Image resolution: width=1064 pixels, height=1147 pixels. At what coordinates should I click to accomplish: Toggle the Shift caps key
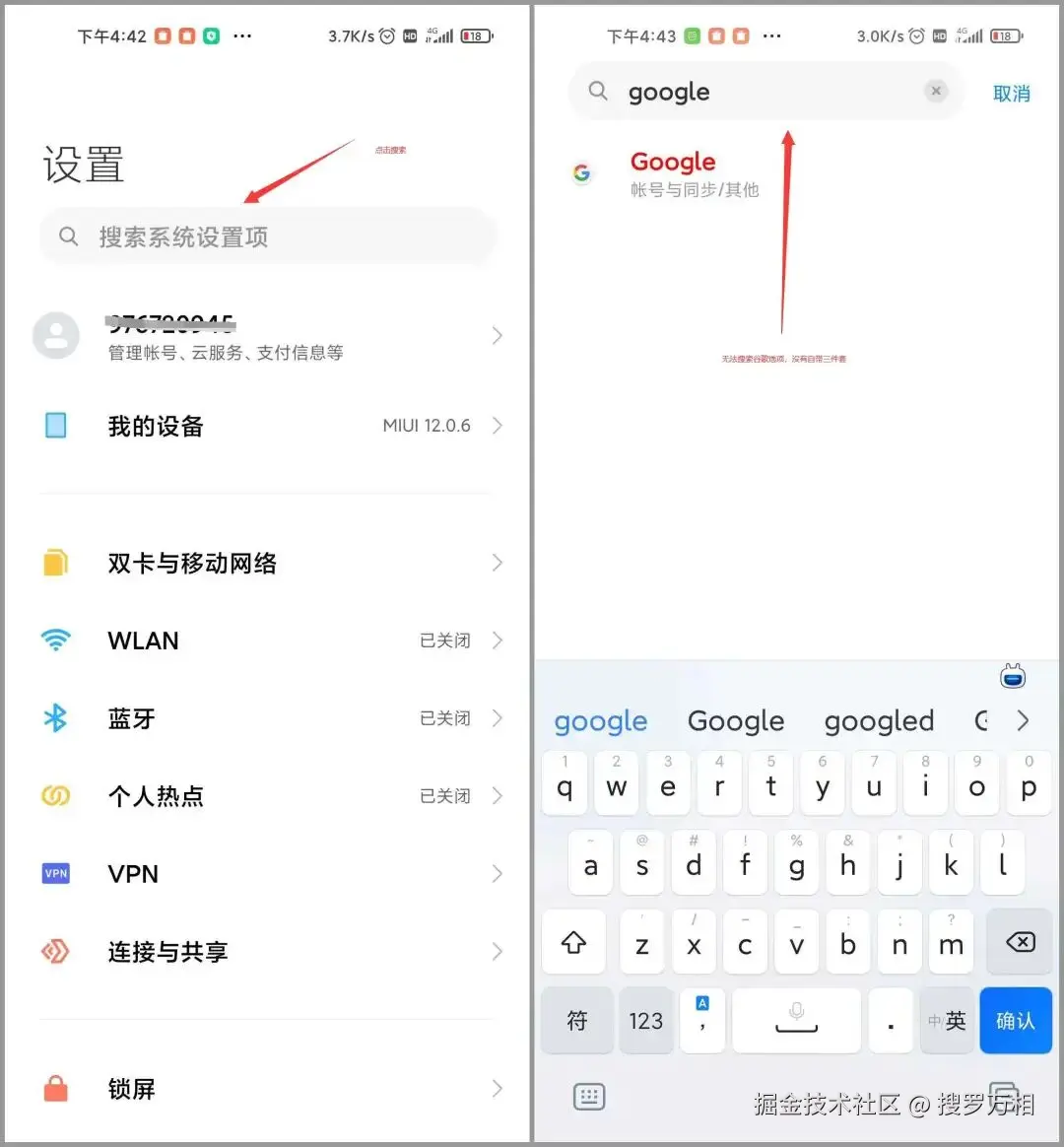[575, 942]
